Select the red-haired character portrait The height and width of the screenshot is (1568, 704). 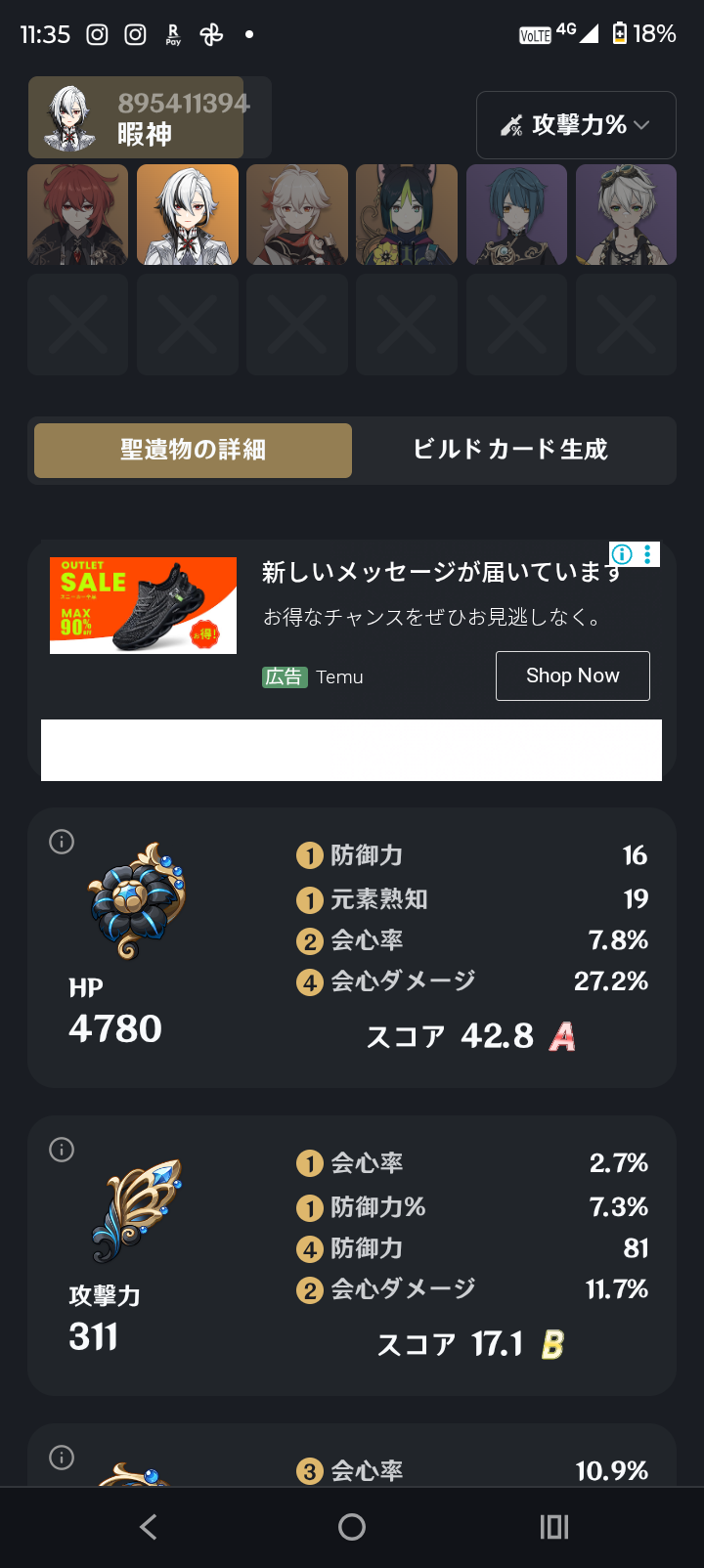[x=78, y=215]
